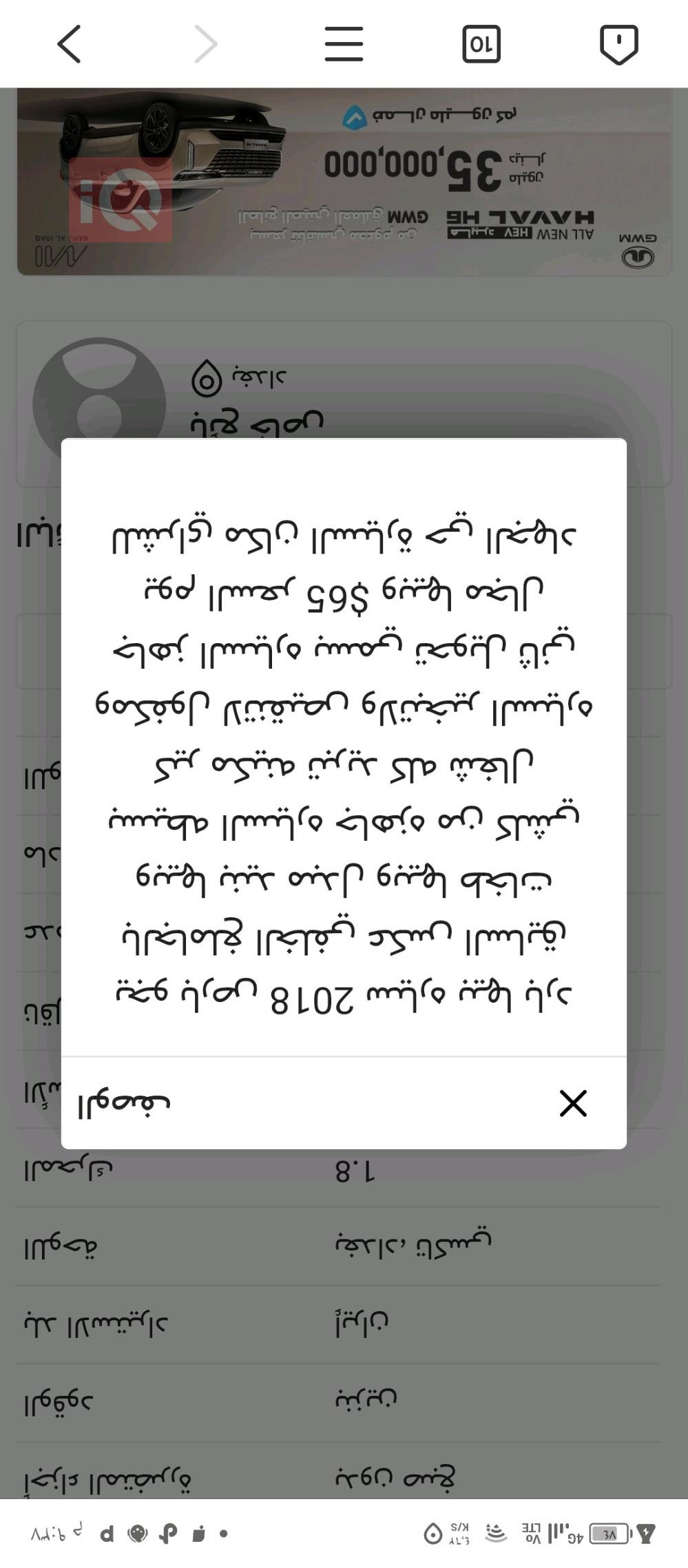Close the description popup with the X
This screenshot has height=1568, width=688.
tap(574, 1103)
